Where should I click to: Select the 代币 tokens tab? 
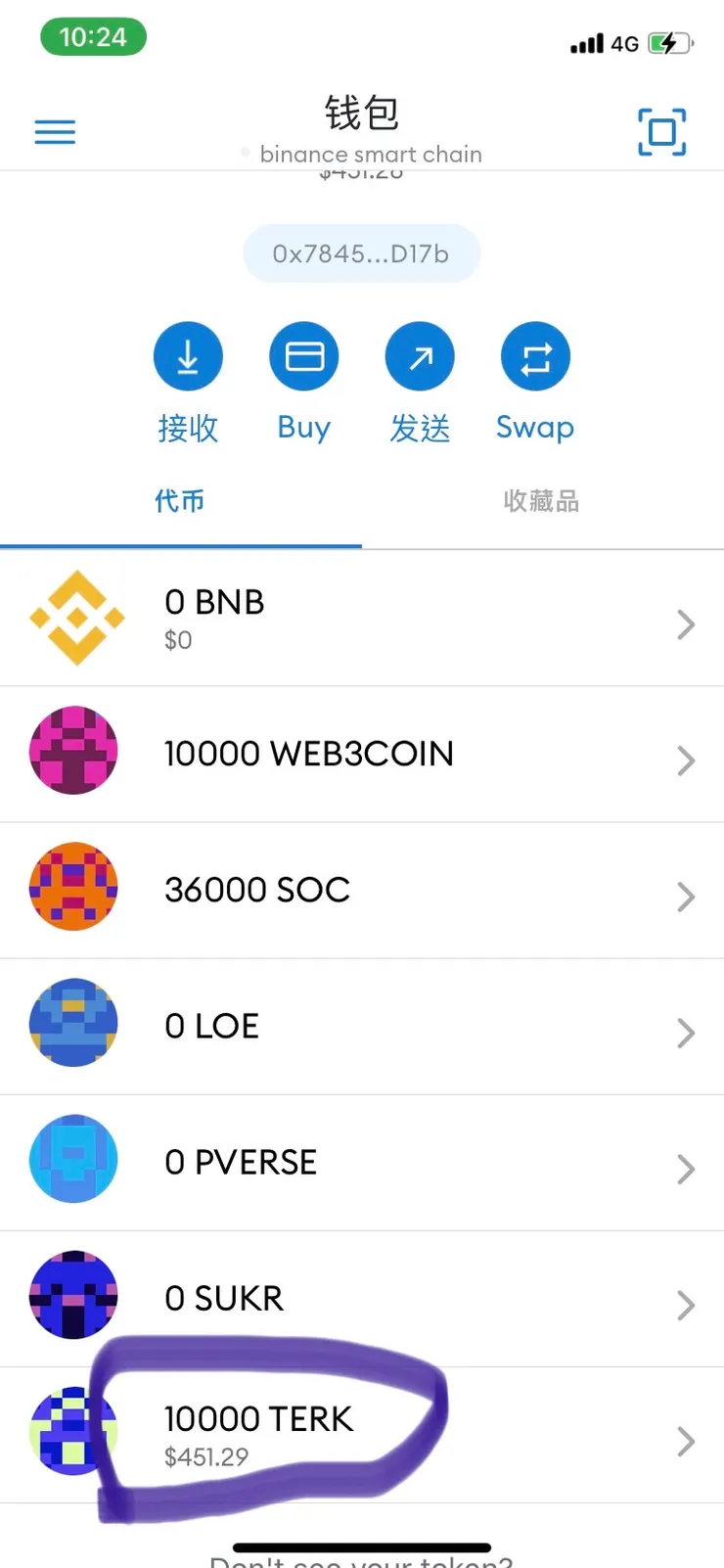[x=181, y=501]
